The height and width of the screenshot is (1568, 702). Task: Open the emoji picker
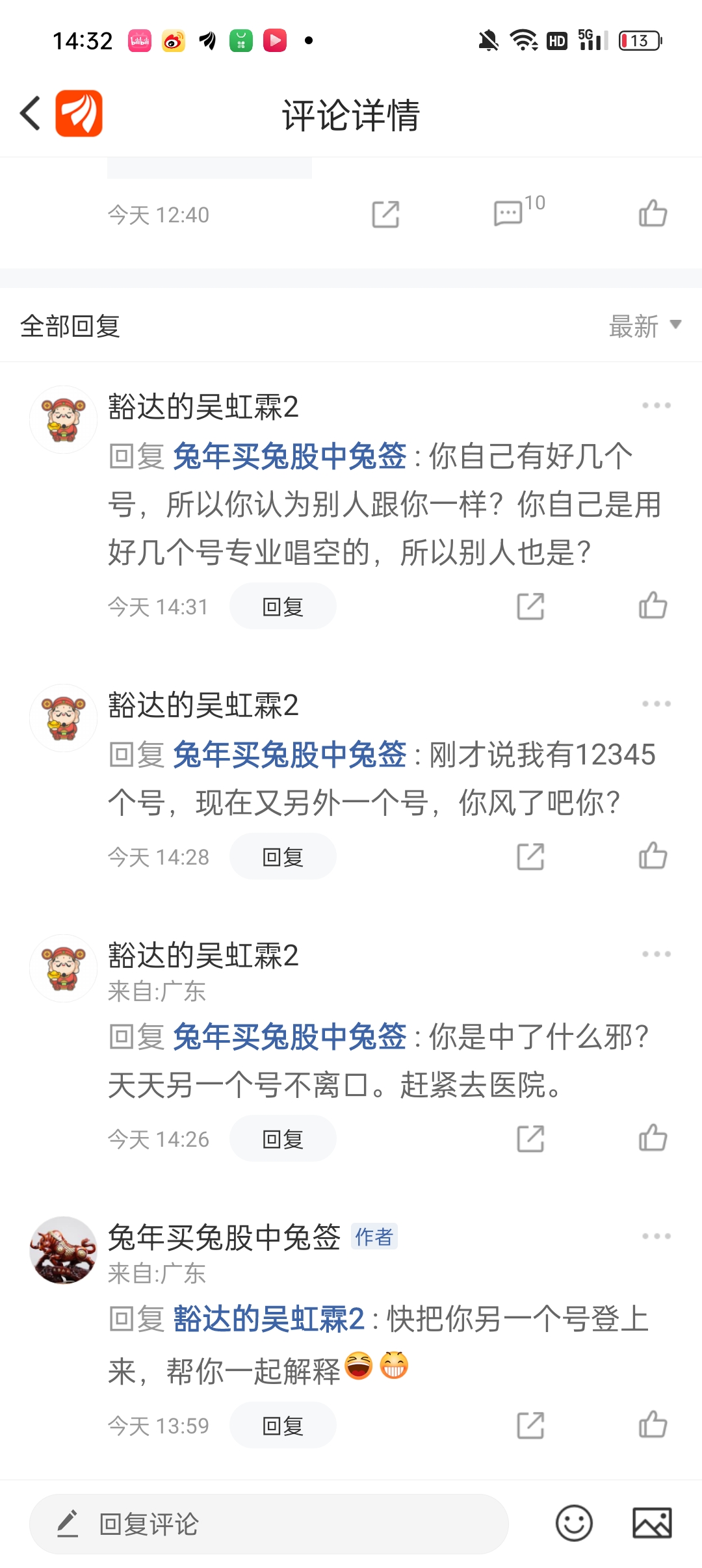tap(574, 1523)
